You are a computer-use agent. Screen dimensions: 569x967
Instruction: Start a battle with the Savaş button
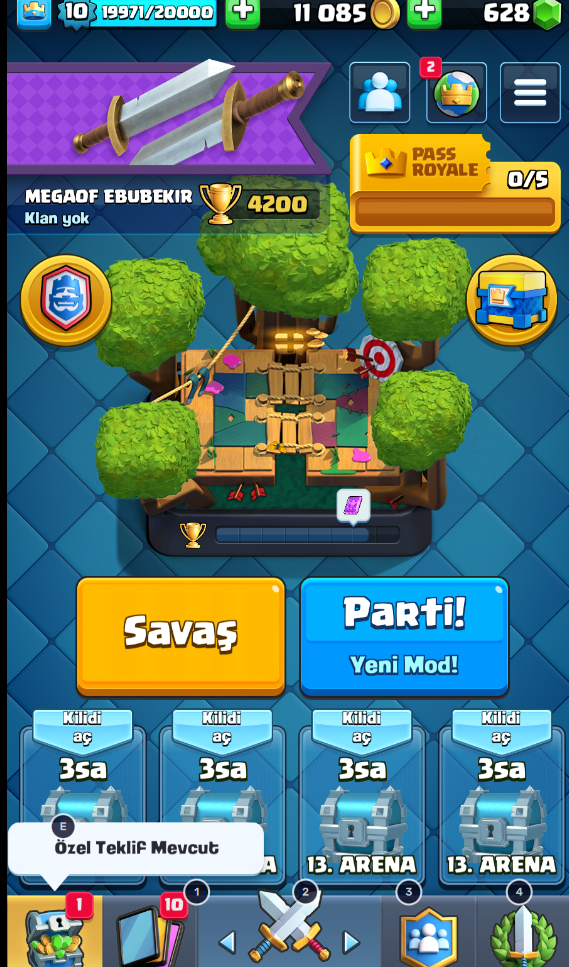click(x=181, y=636)
